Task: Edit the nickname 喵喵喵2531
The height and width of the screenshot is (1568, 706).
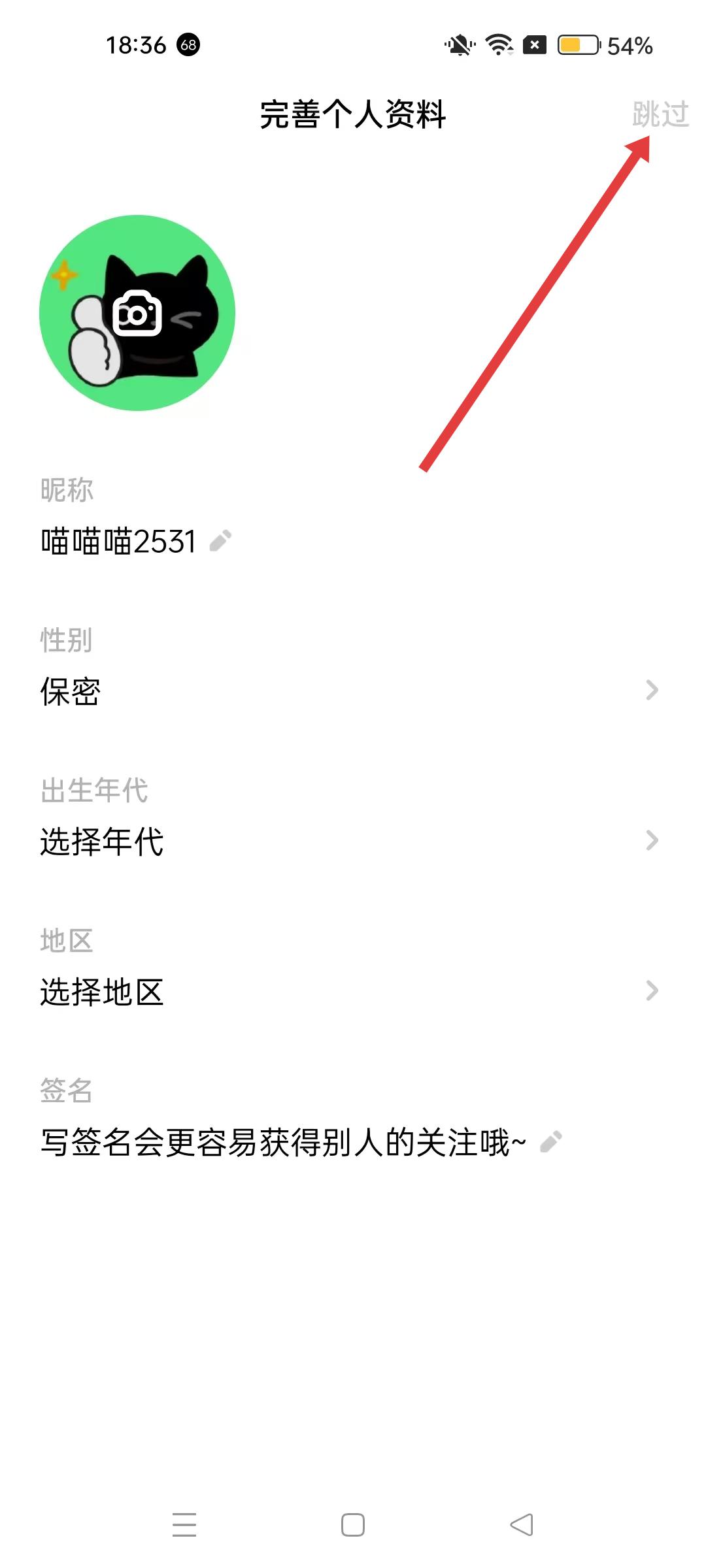Action: coord(220,541)
